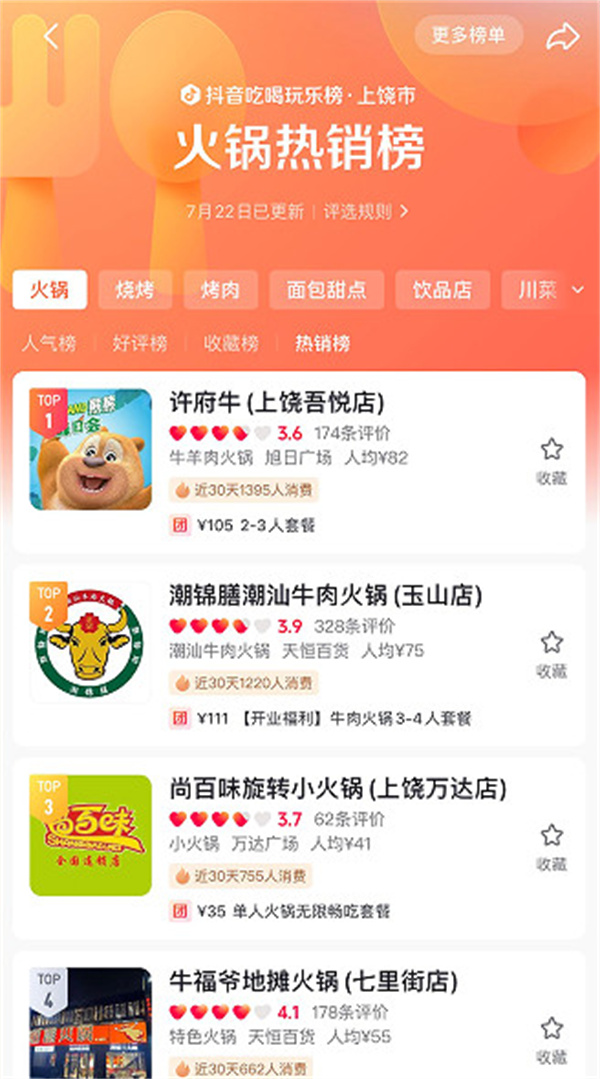Switch to the 烤肉 category
The width and height of the screenshot is (600, 1079).
[221, 291]
